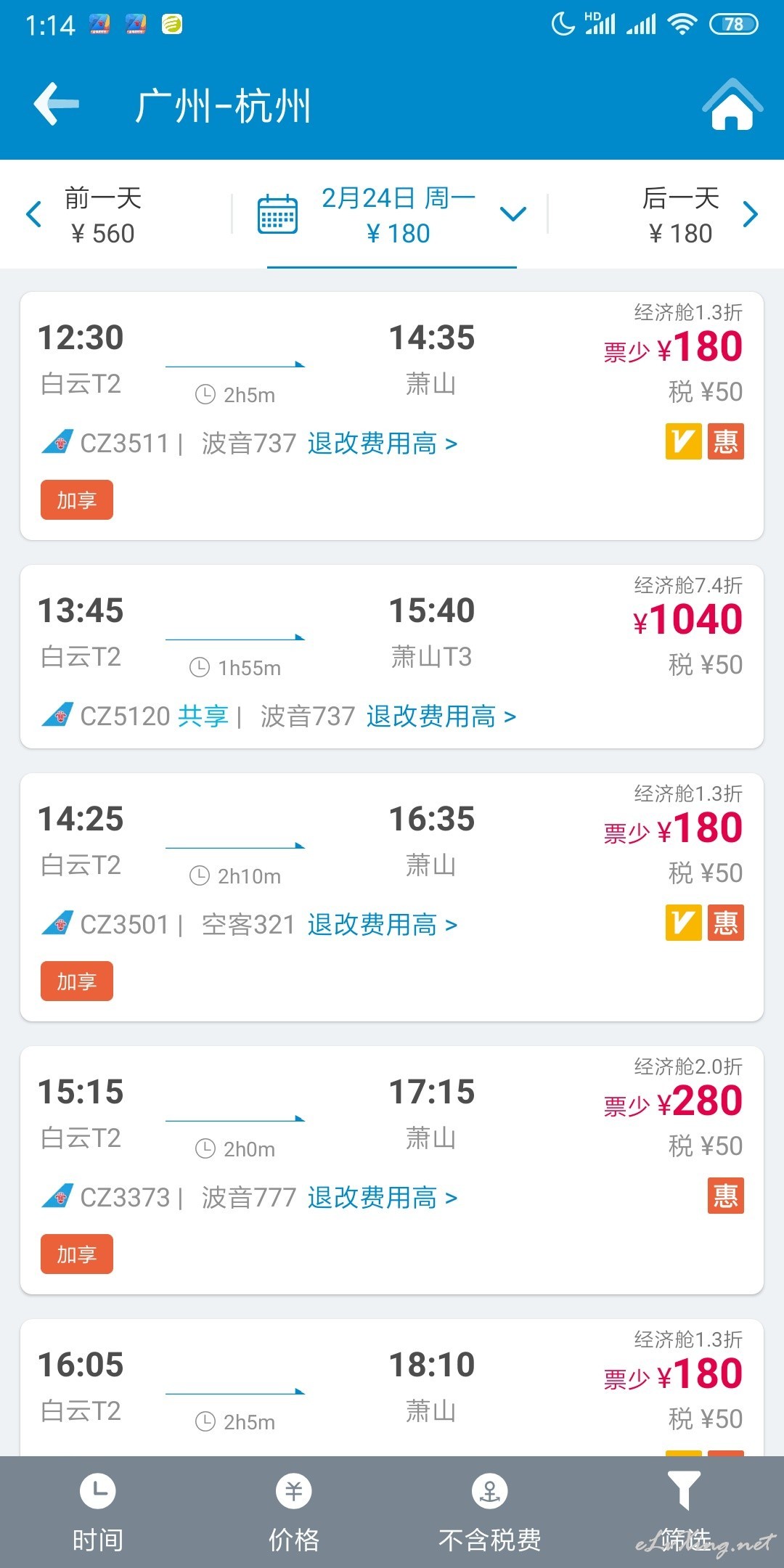Open the 筛选 filter options

click(685, 1512)
